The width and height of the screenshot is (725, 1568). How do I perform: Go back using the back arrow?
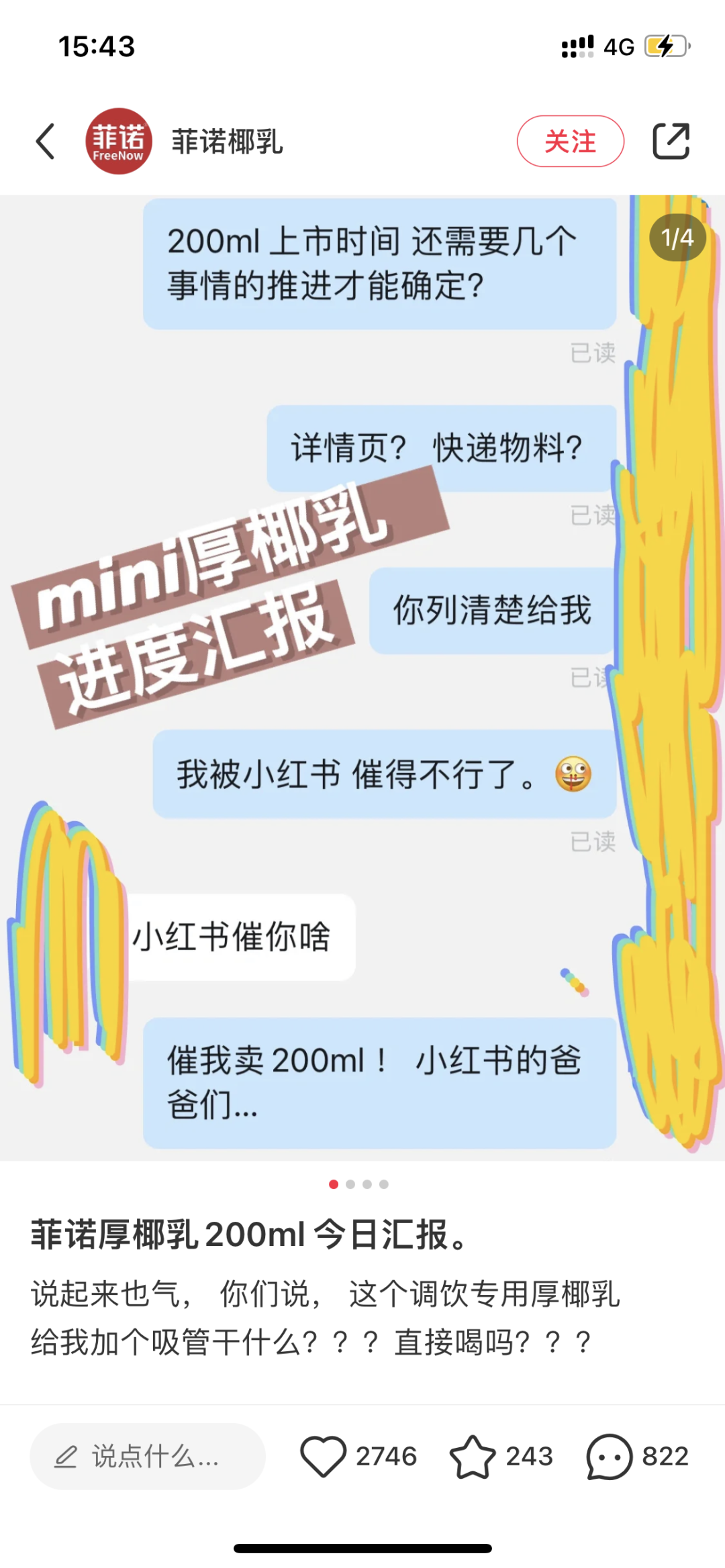pyautogui.click(x=46, y=142)
